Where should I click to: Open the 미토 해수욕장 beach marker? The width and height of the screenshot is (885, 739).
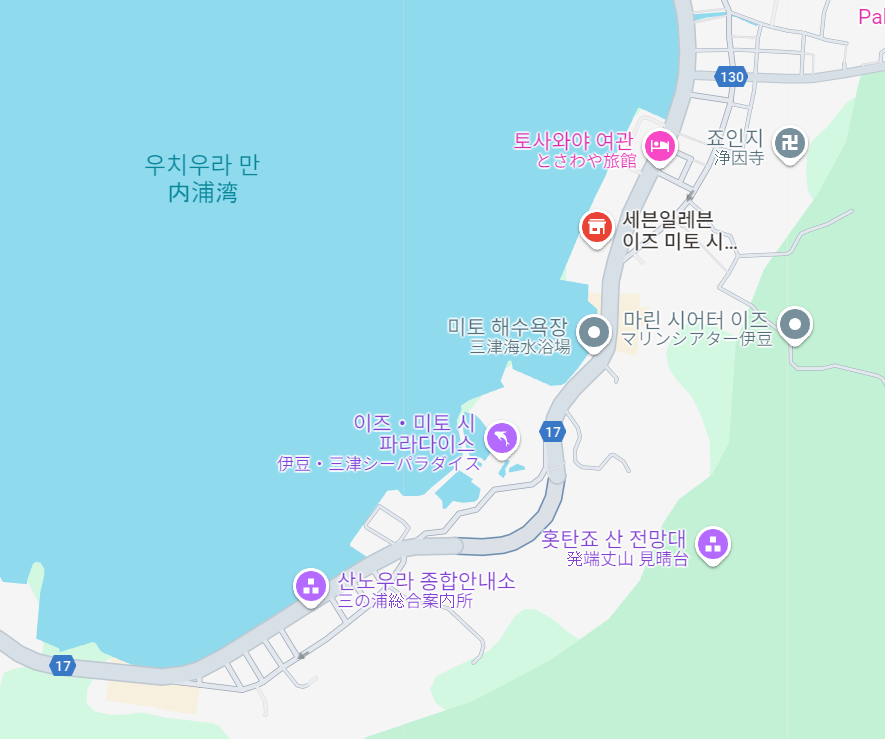tap(595, 330)
